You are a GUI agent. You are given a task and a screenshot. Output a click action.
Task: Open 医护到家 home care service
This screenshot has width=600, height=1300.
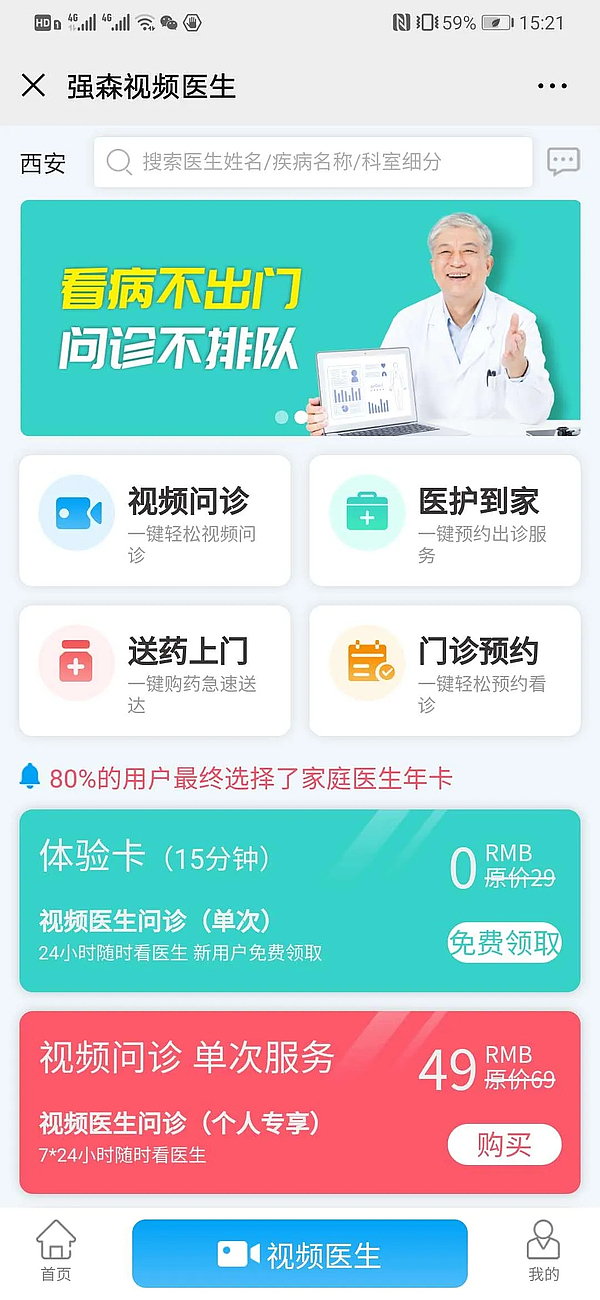coord(445,520)
